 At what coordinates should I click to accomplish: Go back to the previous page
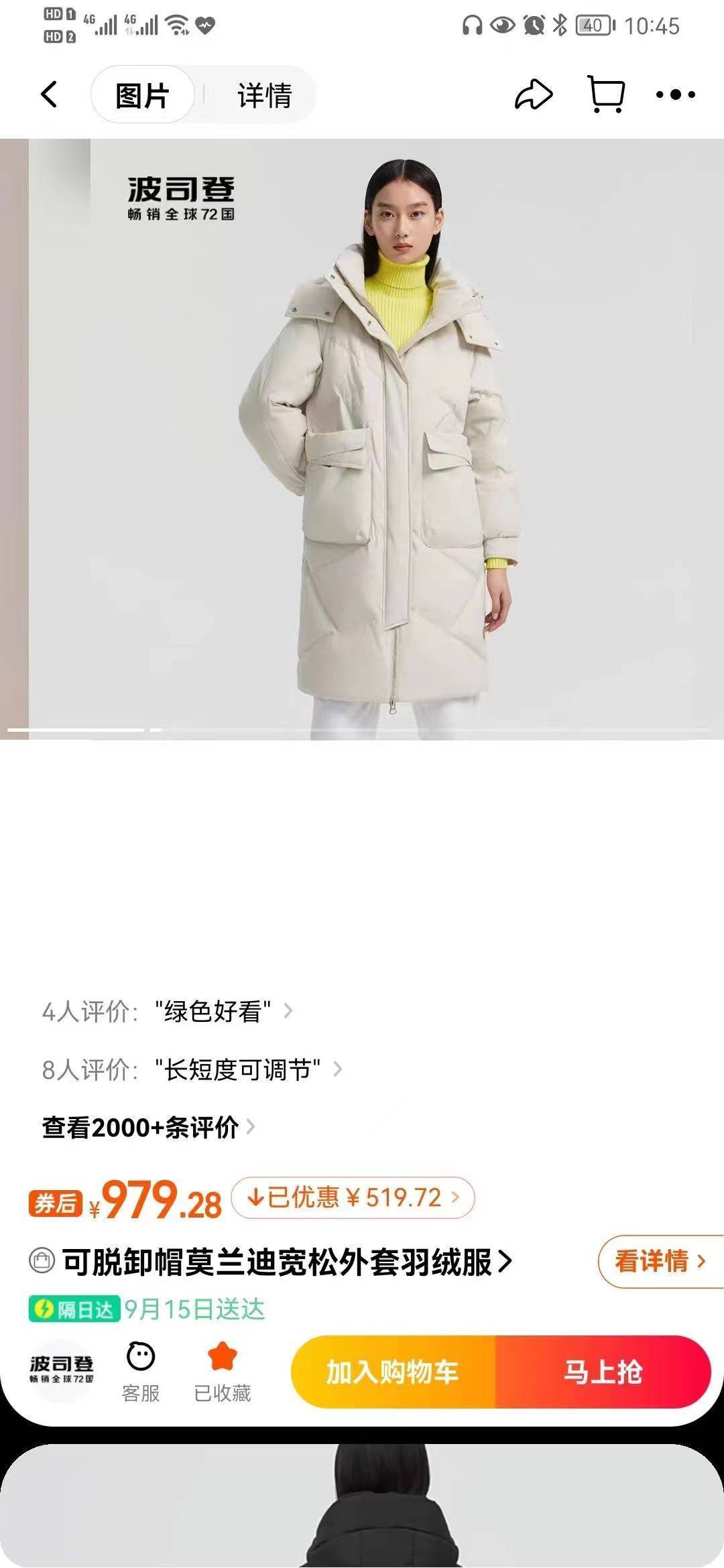[x=49, y=94]
